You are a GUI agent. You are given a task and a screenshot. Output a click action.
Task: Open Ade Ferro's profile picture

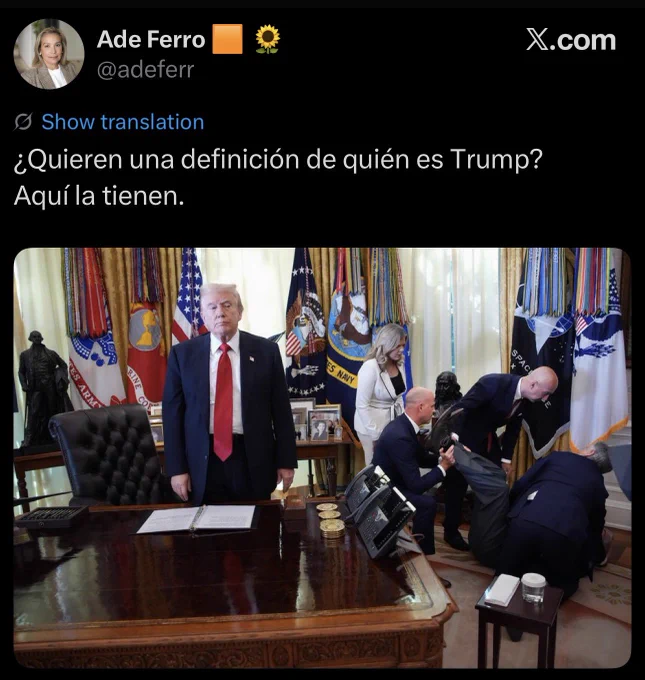click(x=49, y=54)
